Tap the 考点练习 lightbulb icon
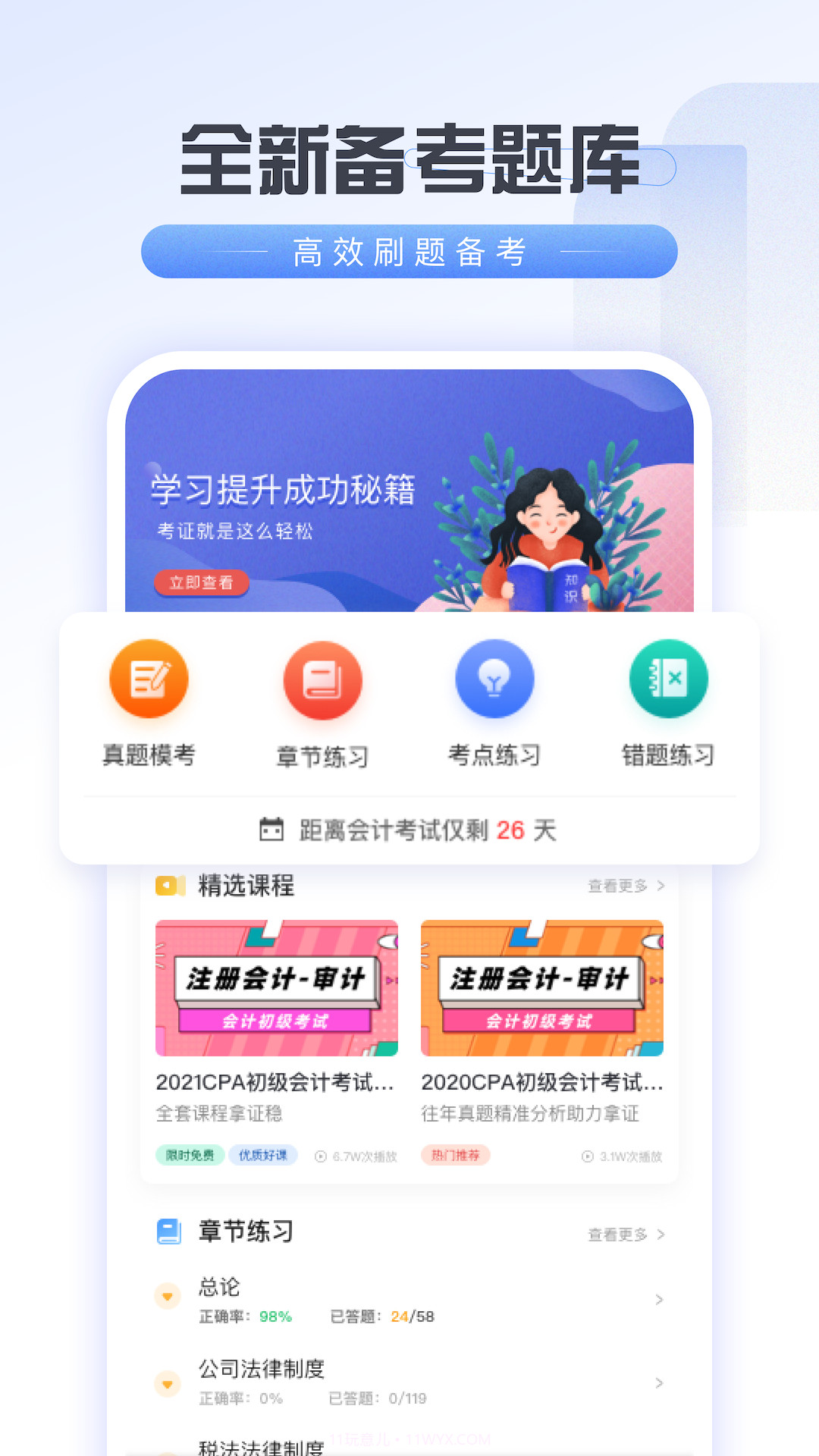The image size is (819, 1456). [495, 679]
